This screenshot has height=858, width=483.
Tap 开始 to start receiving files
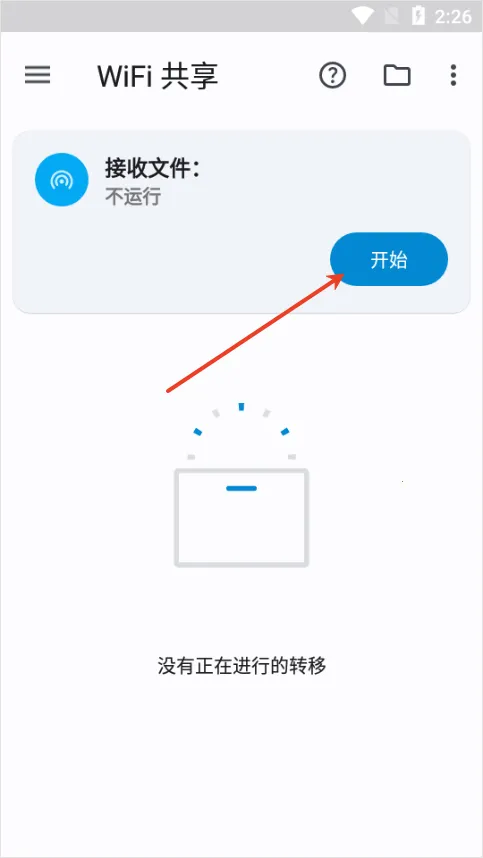[389, 259]
